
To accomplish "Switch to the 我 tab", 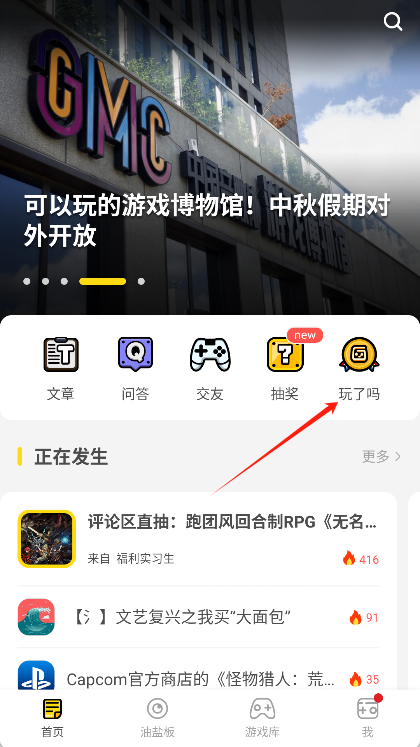I will [367, 718].
